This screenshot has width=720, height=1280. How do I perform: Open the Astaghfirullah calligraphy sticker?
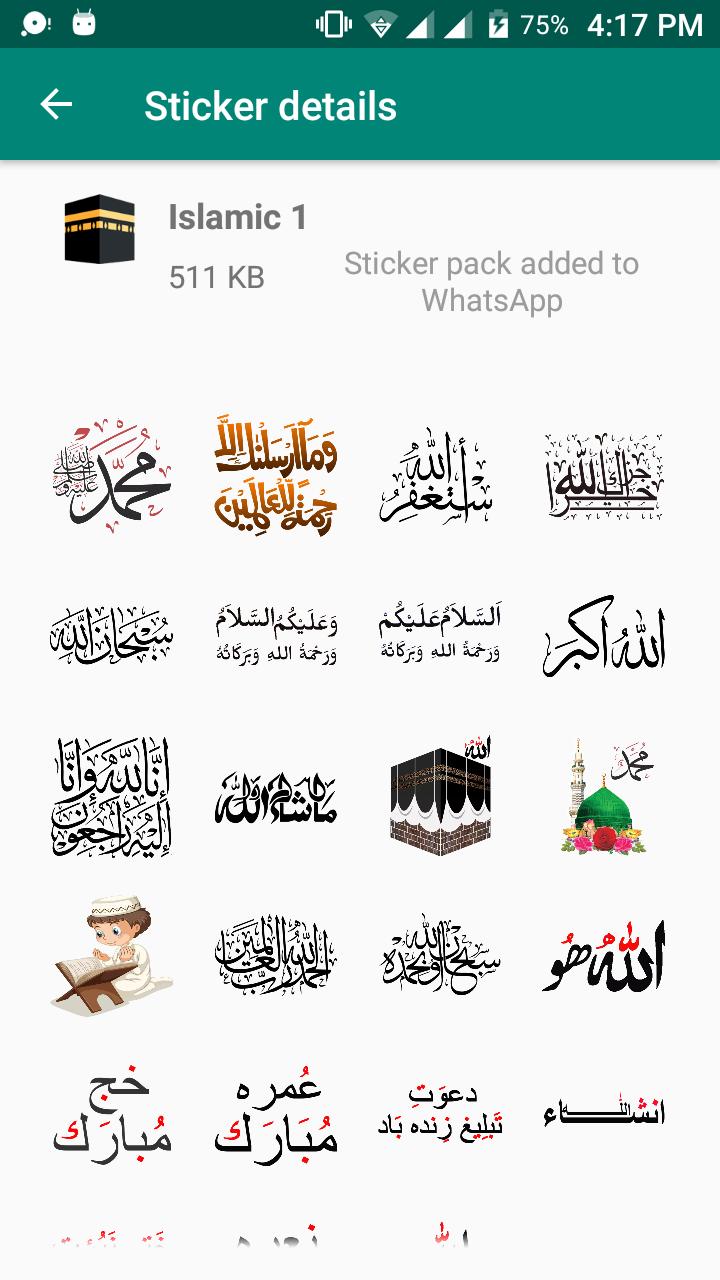[x=442, y=476]
